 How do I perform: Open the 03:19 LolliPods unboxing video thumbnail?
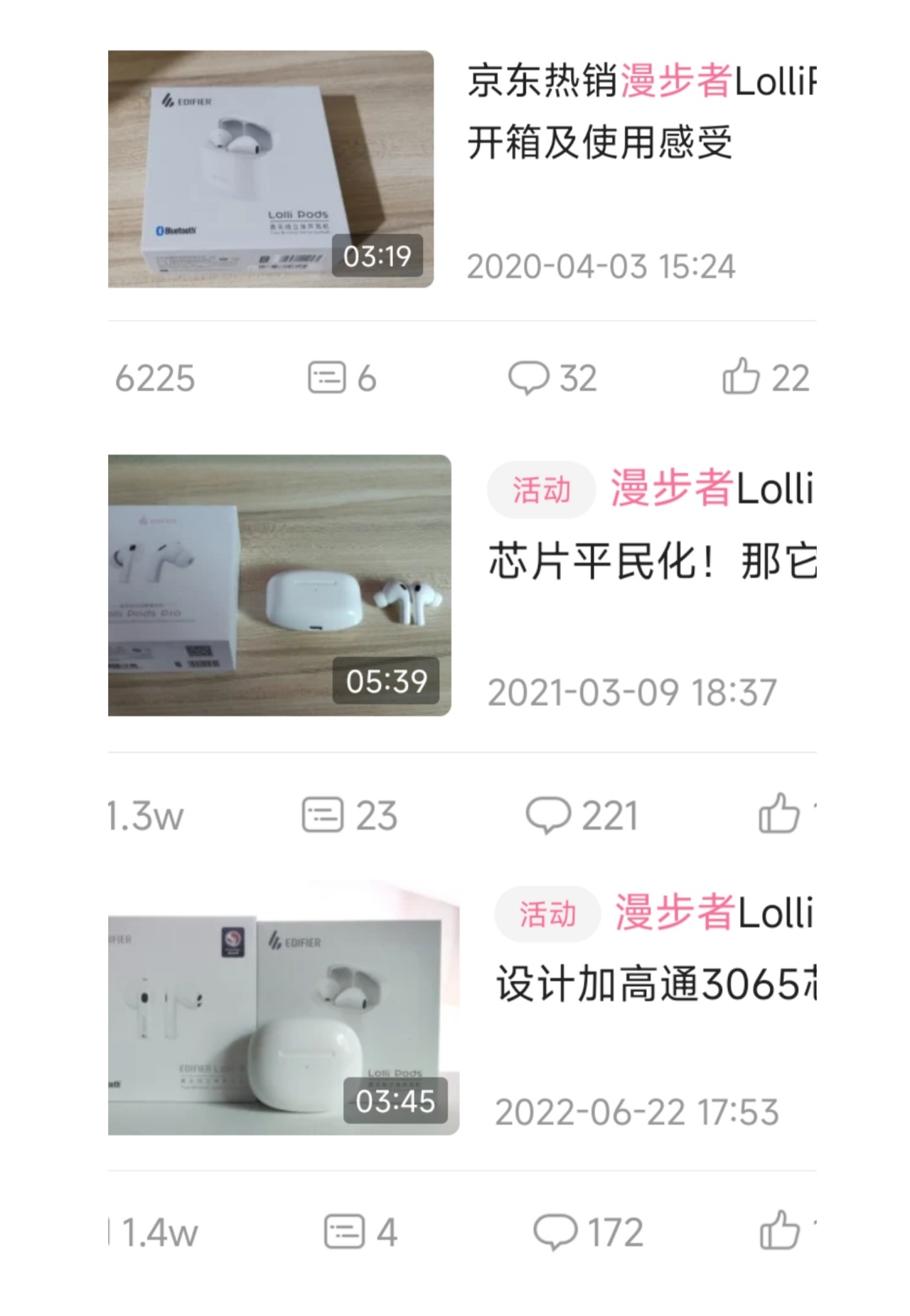[271, 169]
